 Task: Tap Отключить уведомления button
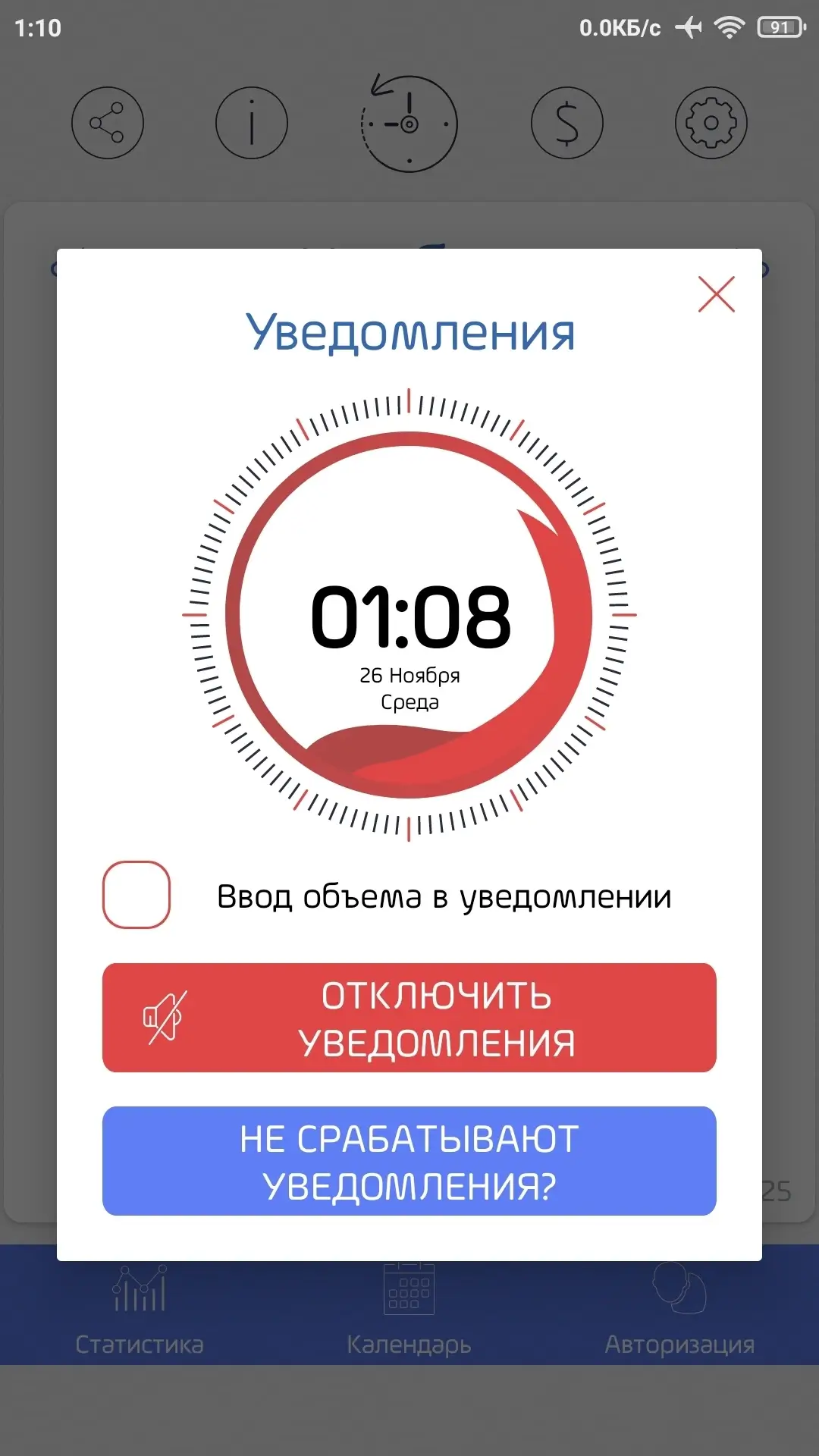click(x=409, y=1018)
